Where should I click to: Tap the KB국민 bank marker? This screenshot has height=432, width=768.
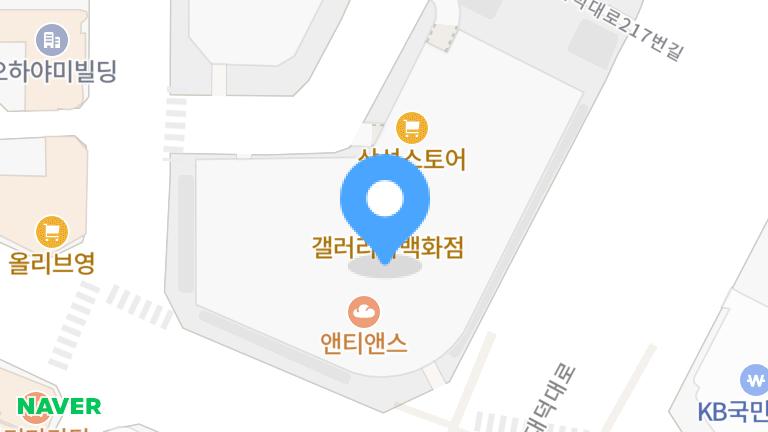point(755,380)
